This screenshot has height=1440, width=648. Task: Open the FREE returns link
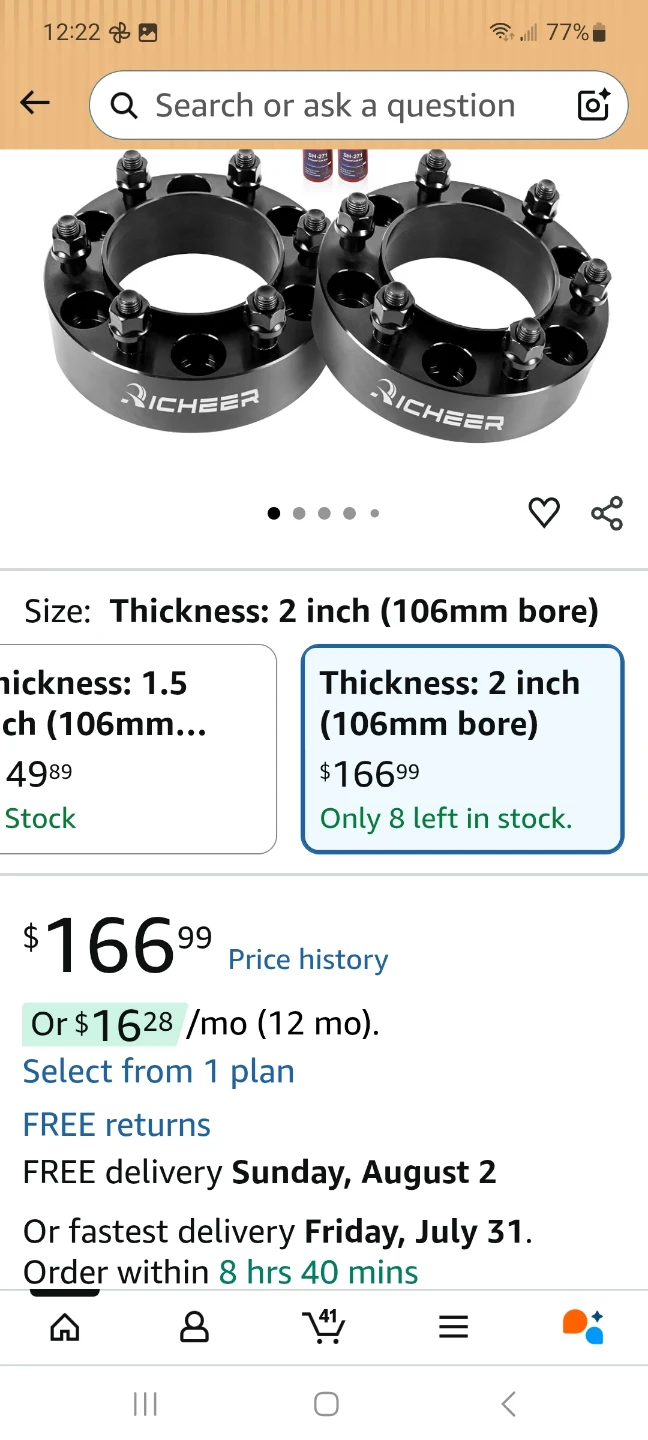click(x=117, y=1125)
